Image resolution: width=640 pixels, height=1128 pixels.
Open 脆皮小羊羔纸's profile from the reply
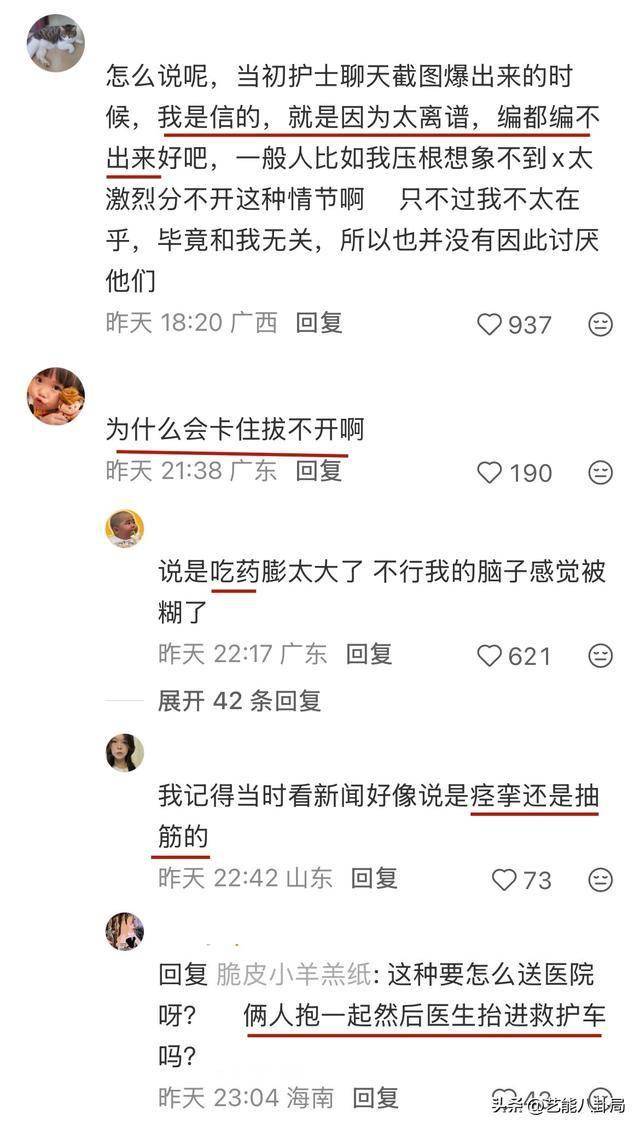pos(293,974)
